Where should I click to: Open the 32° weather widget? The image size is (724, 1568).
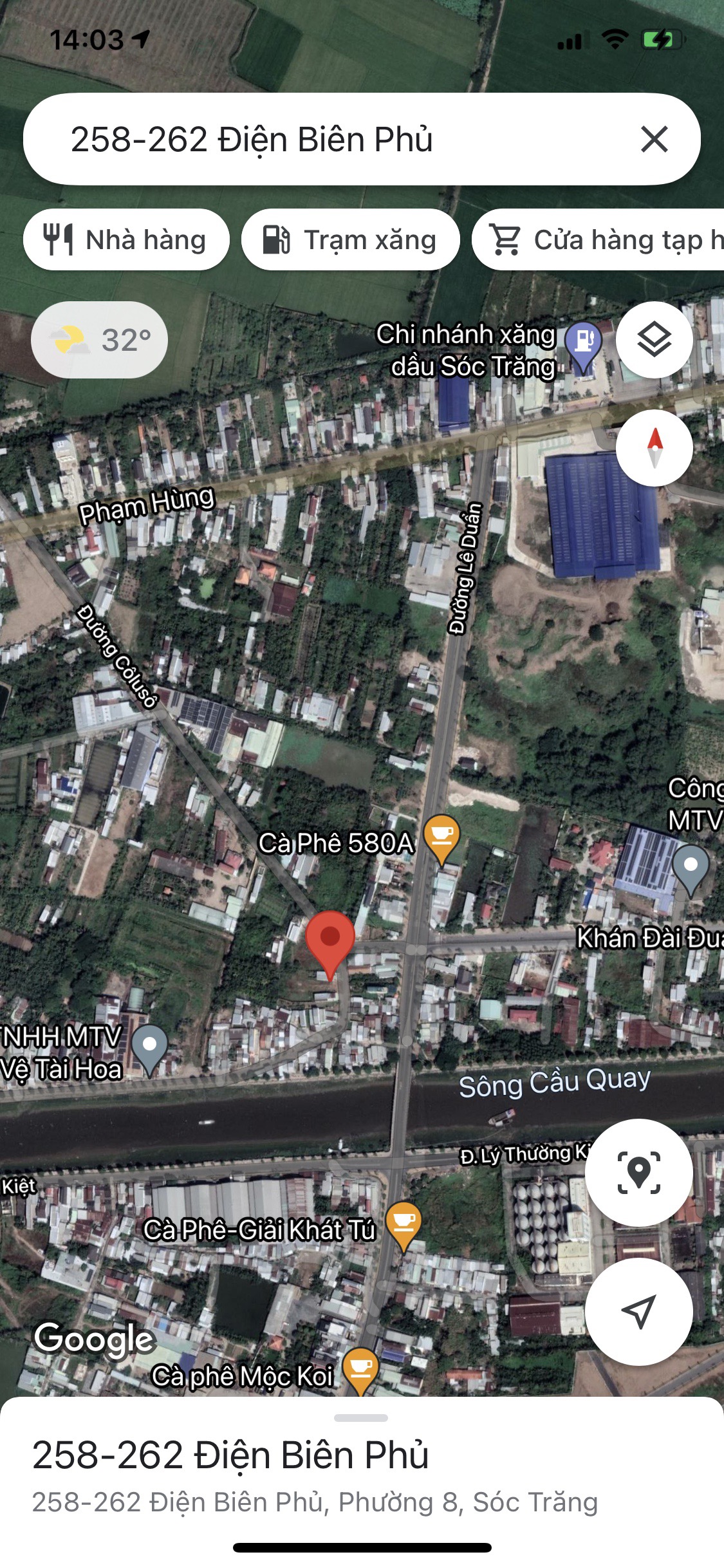(99, 339)
